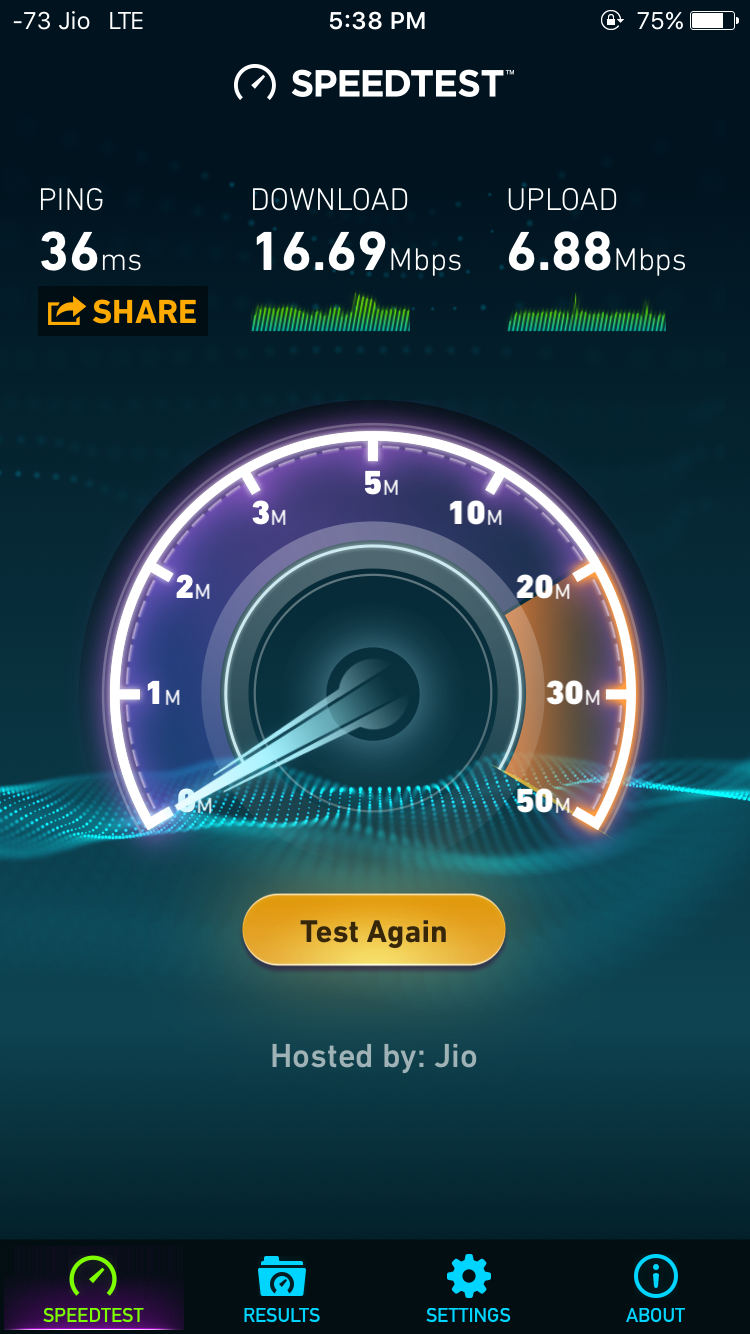Tap the orientation lock icon in status bar

[610, 20]
